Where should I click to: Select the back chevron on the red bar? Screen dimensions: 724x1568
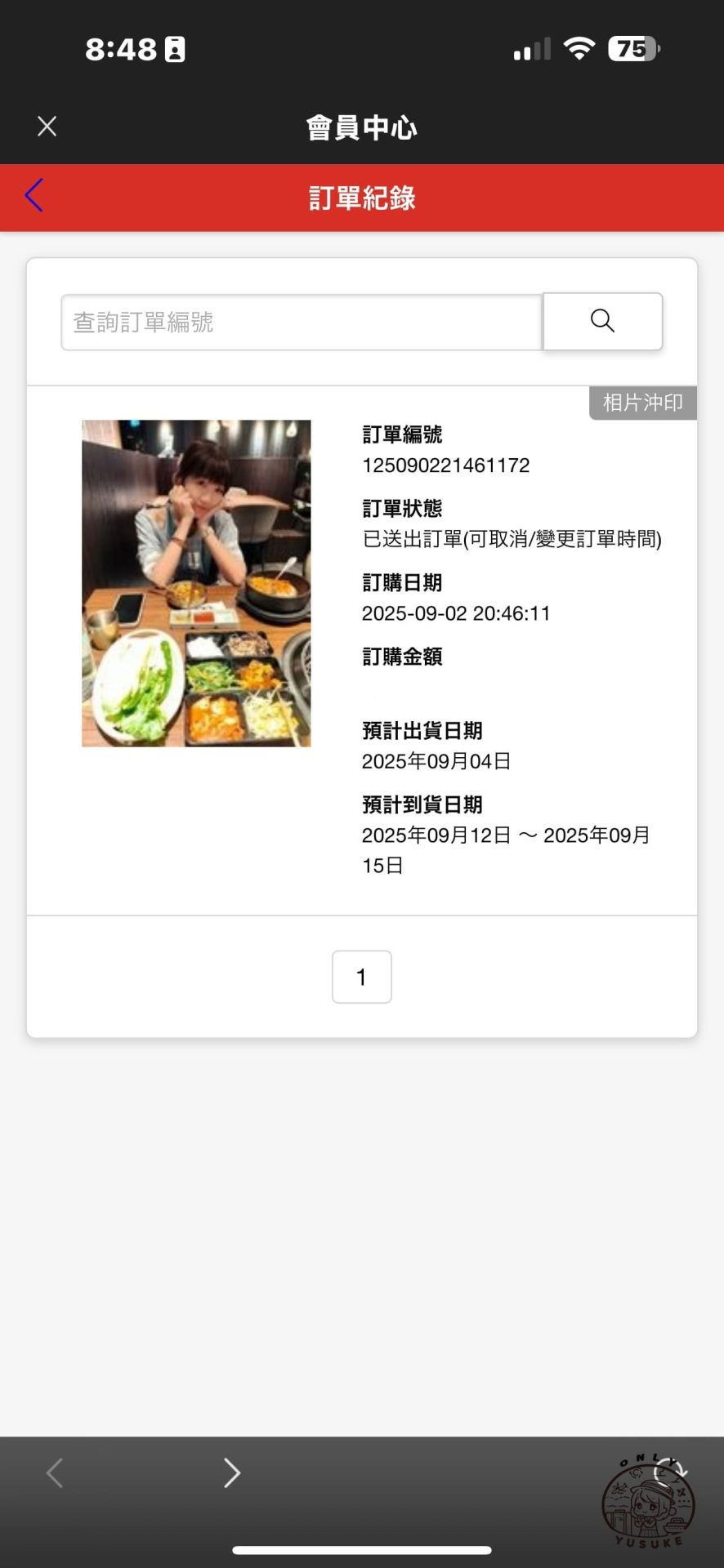[34, 196]
